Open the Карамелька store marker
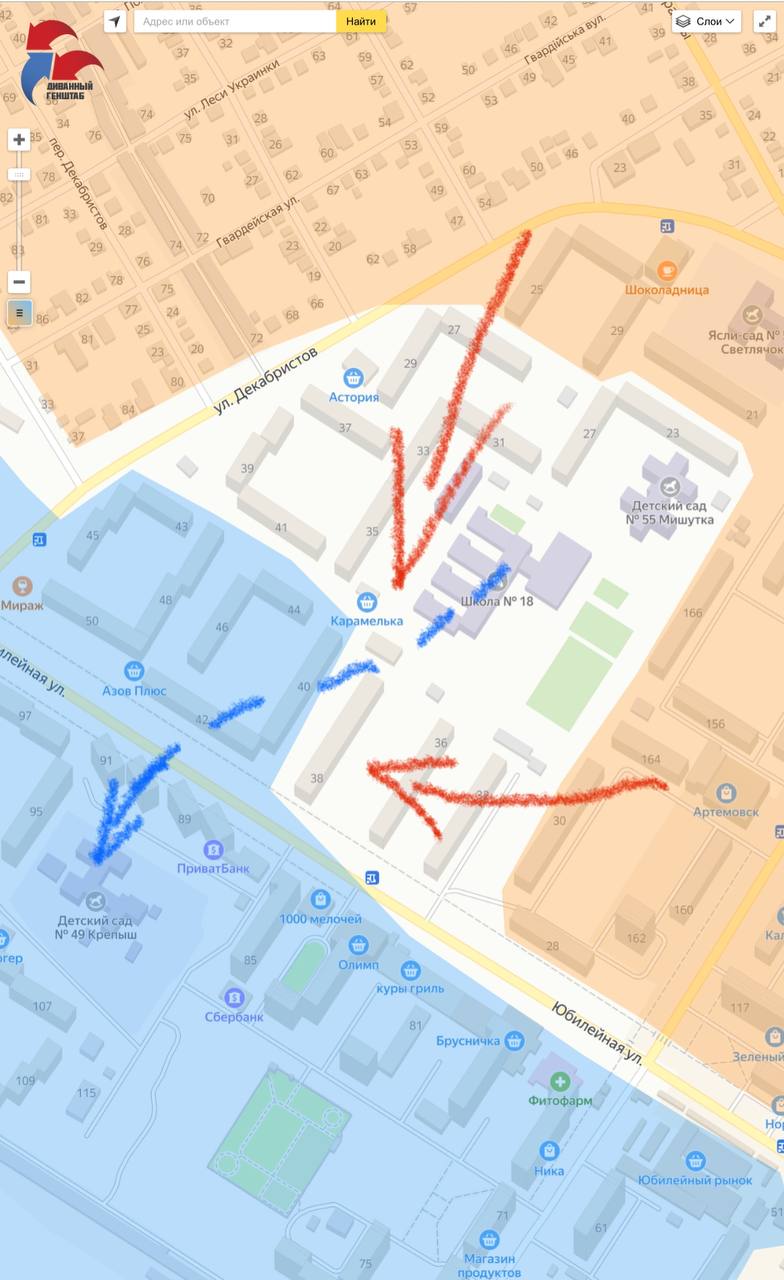The image size is (784, 1280). (x=367, y=602)
